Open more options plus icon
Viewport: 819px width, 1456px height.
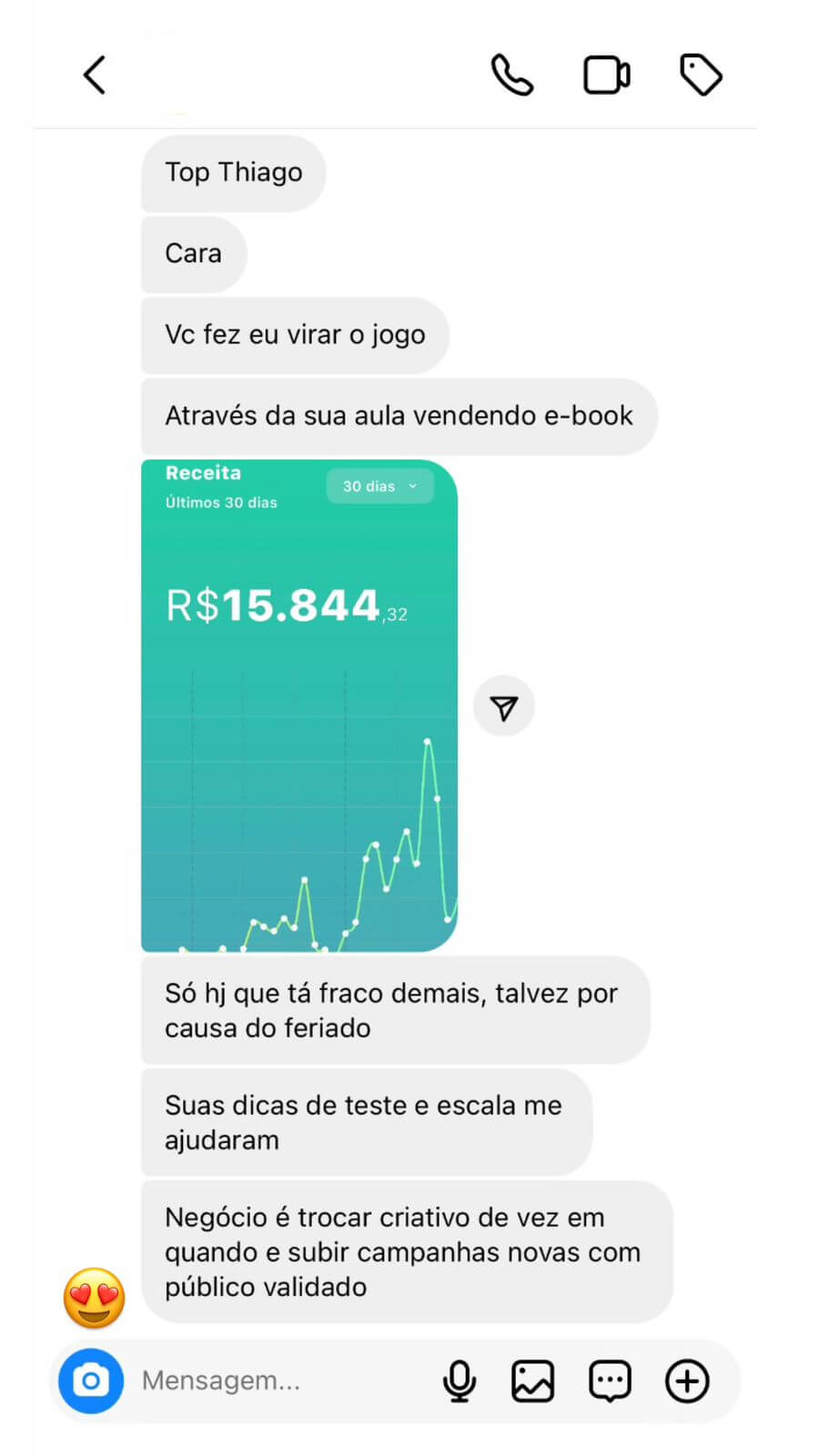click(x=687, y=1380)
